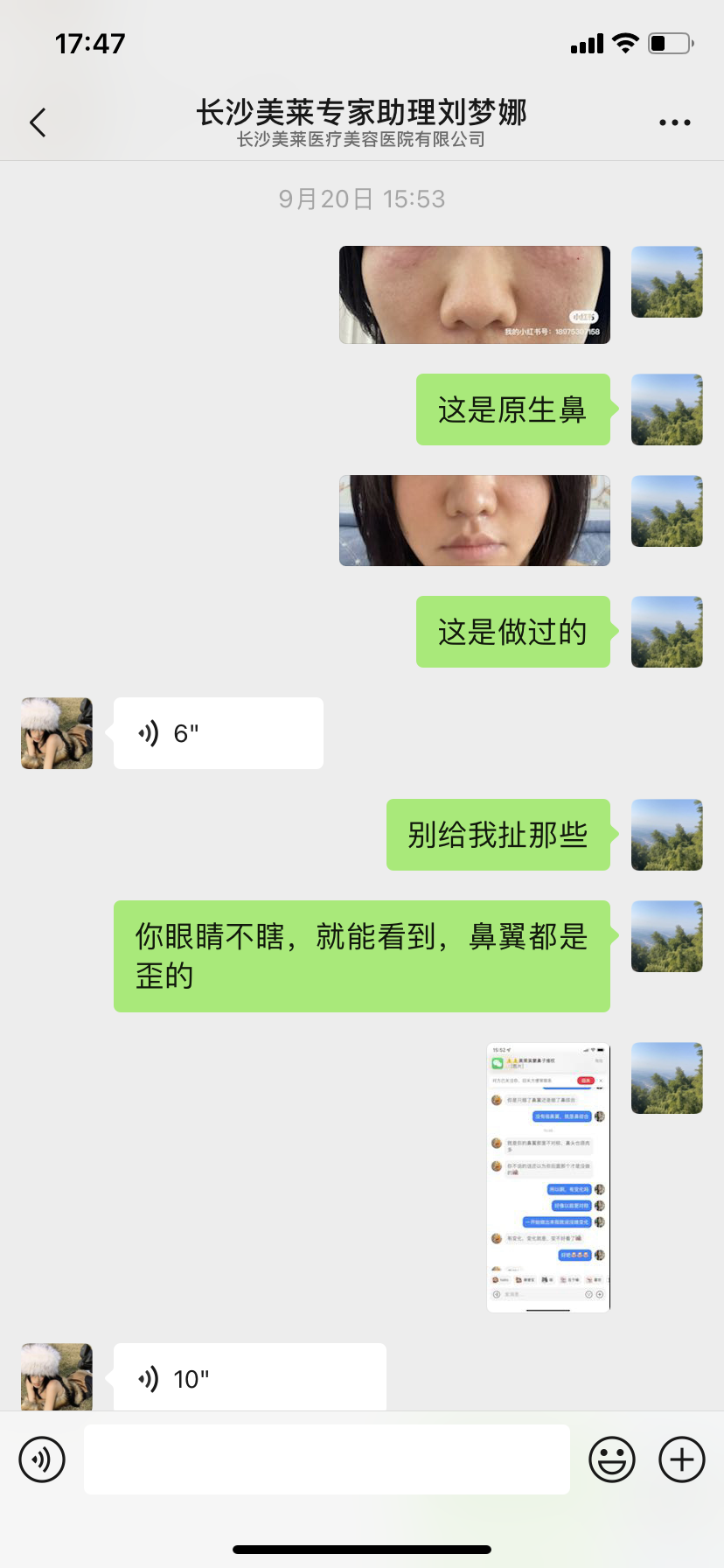724x1568 pixels.
Task: Open the second photo labeled 这是做过的
Action: click(x=474, y=521)
